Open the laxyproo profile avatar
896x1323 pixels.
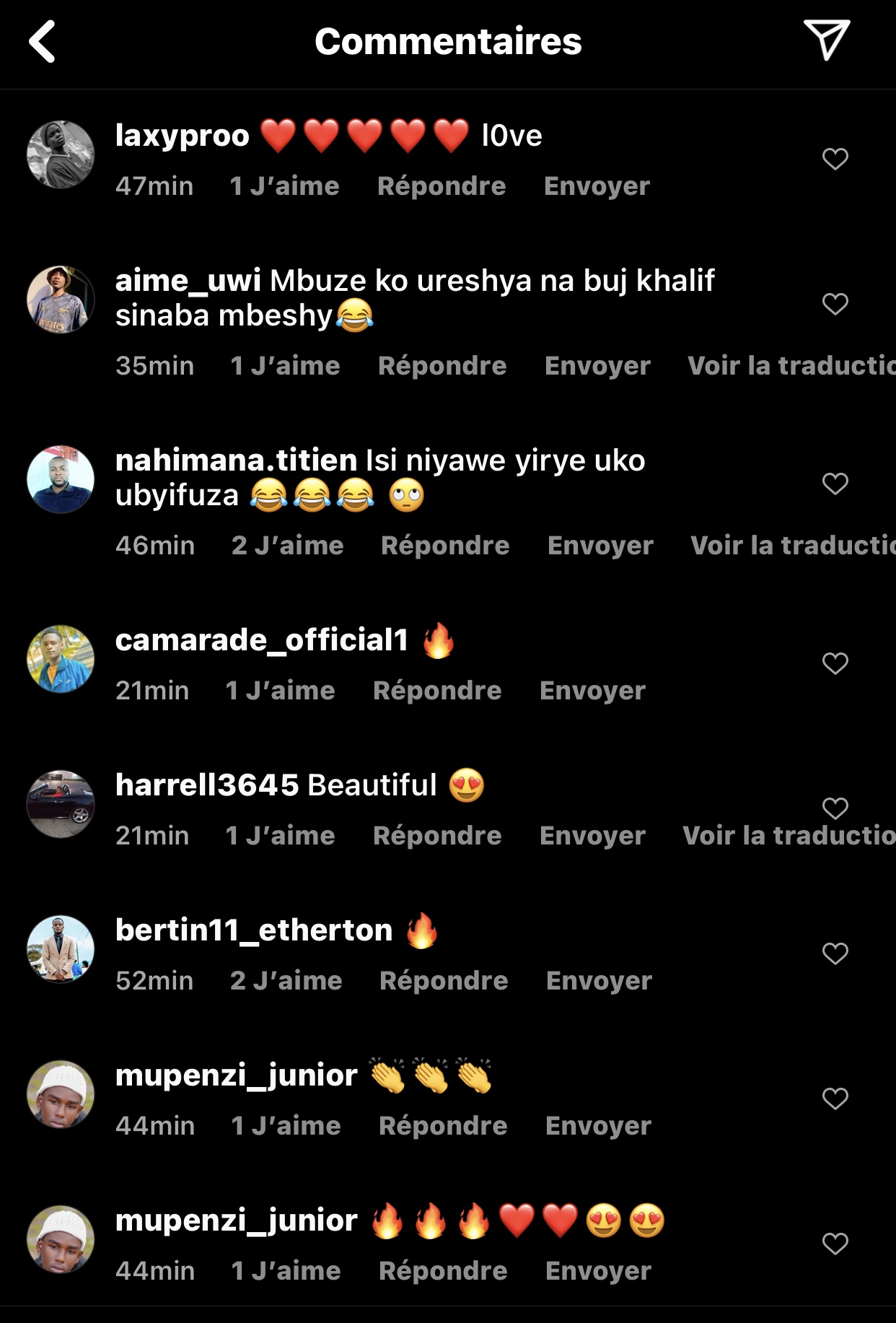point(61,154)
